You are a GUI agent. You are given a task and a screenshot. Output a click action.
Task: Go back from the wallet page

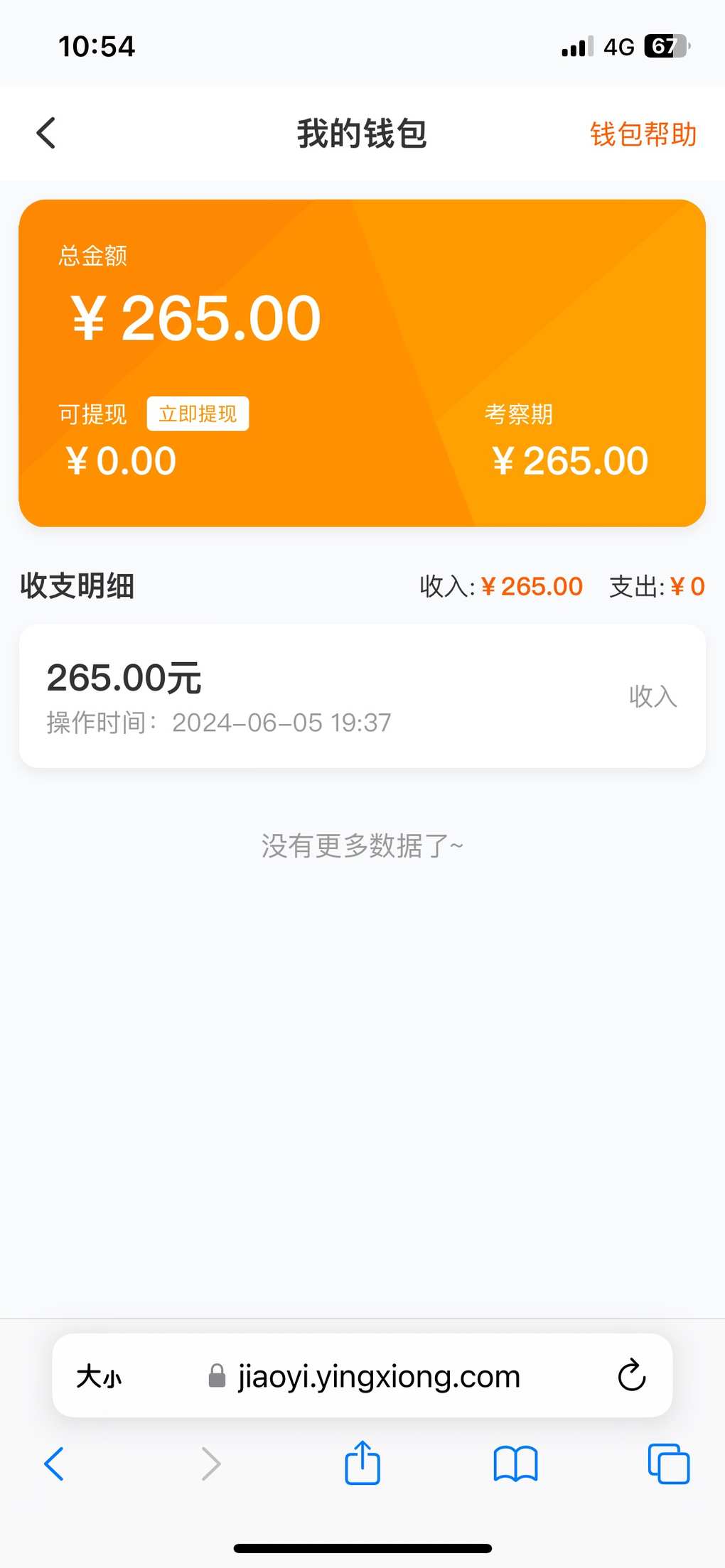click(x=46, y=133)
